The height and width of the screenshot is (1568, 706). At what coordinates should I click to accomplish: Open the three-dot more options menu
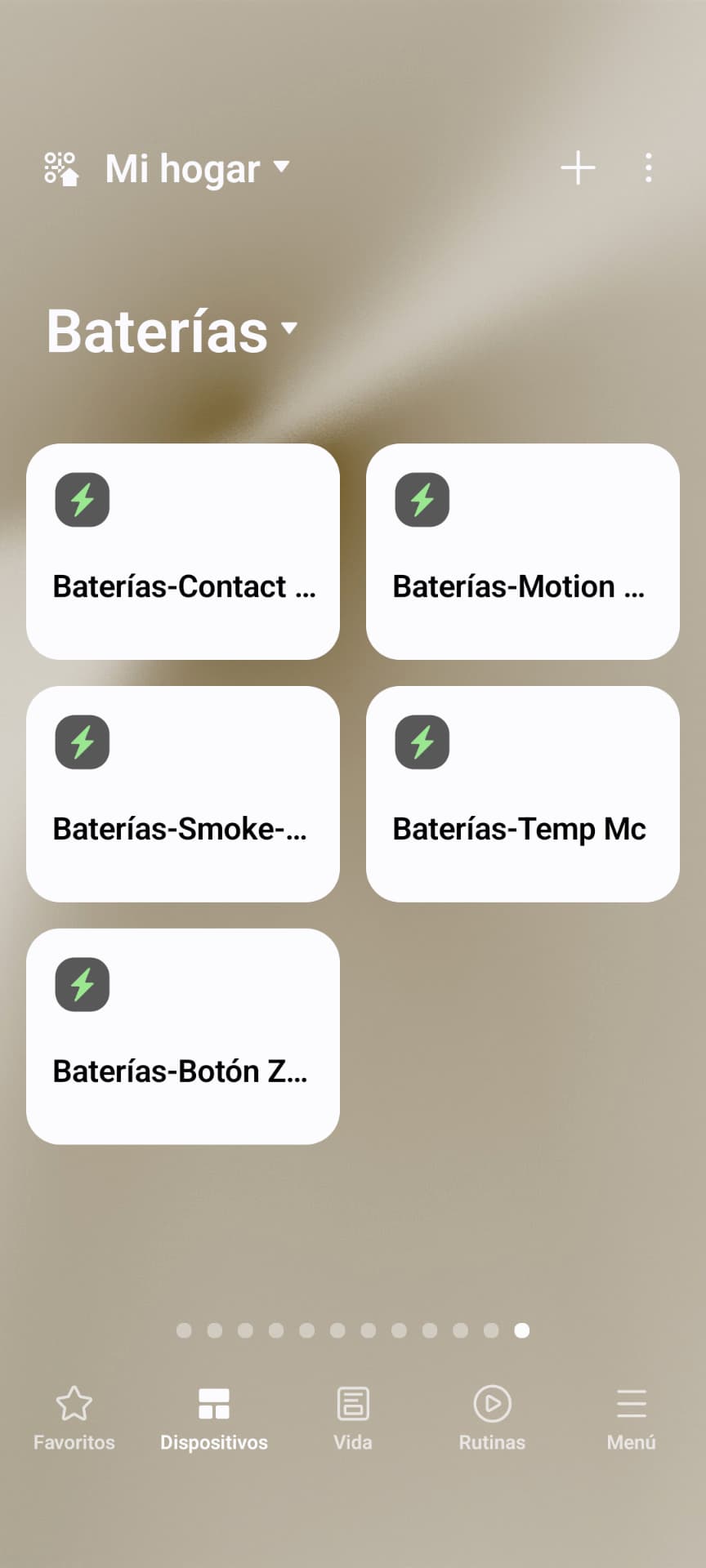click(x=648, y=167)
